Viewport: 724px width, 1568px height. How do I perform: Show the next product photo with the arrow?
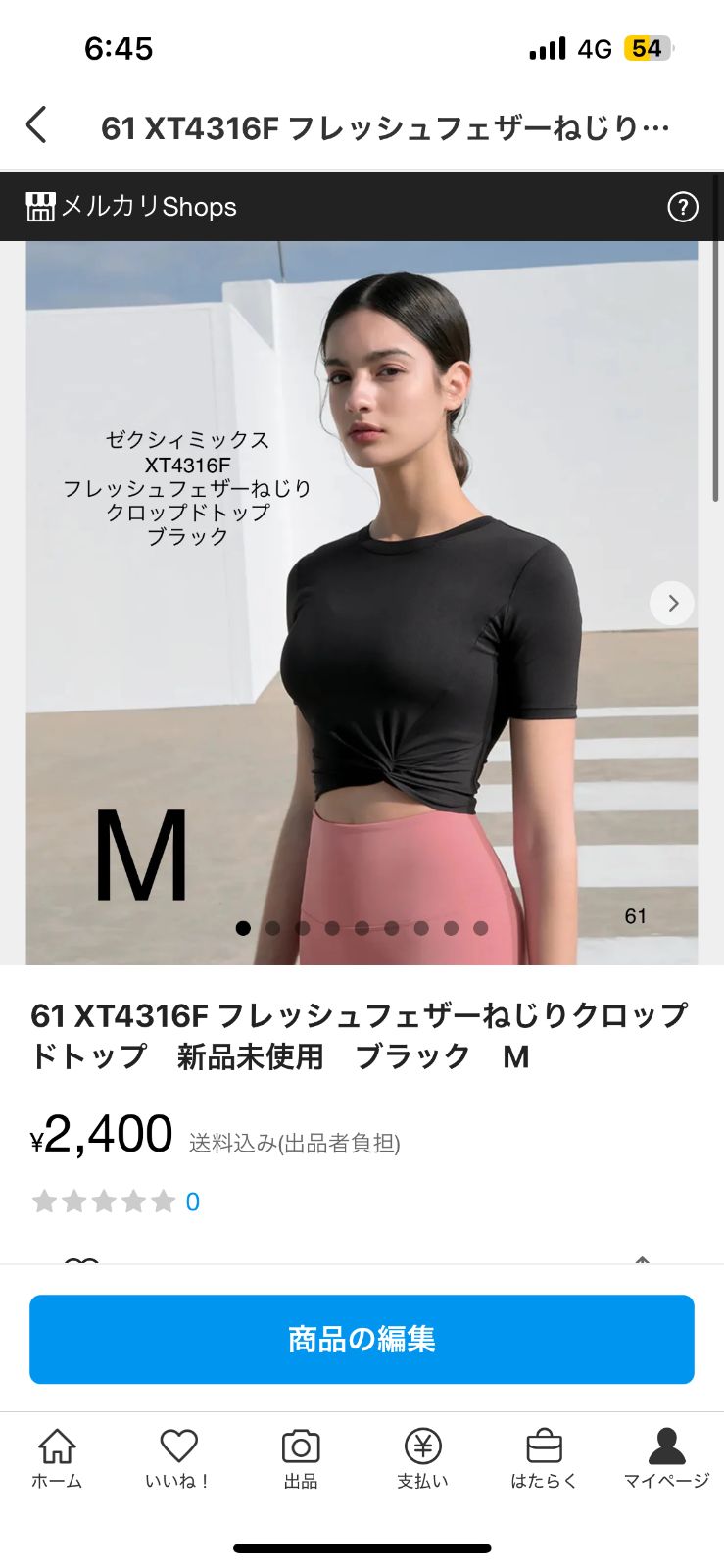[672, 603]
